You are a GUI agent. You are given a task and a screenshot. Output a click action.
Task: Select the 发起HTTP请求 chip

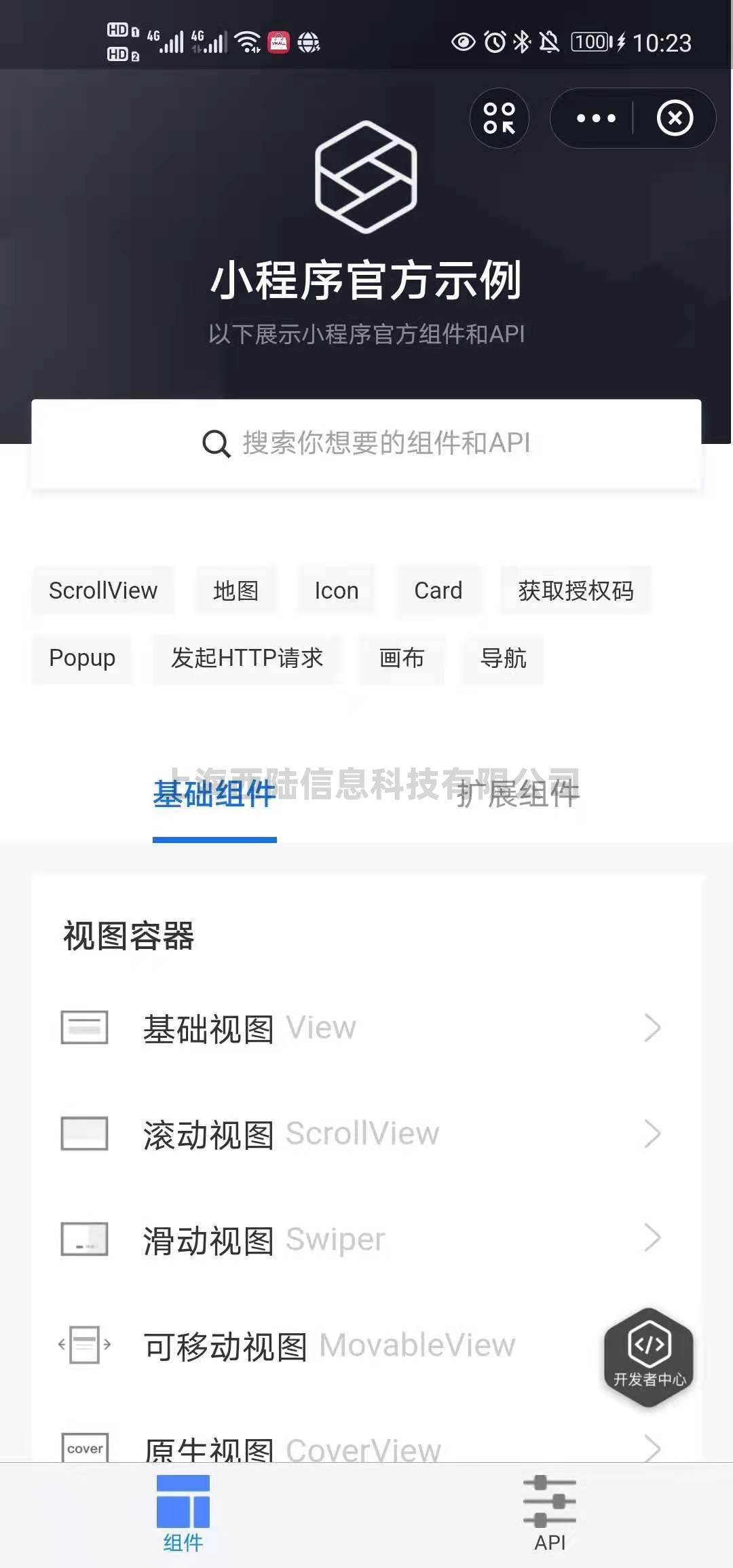tap(247, 658)
